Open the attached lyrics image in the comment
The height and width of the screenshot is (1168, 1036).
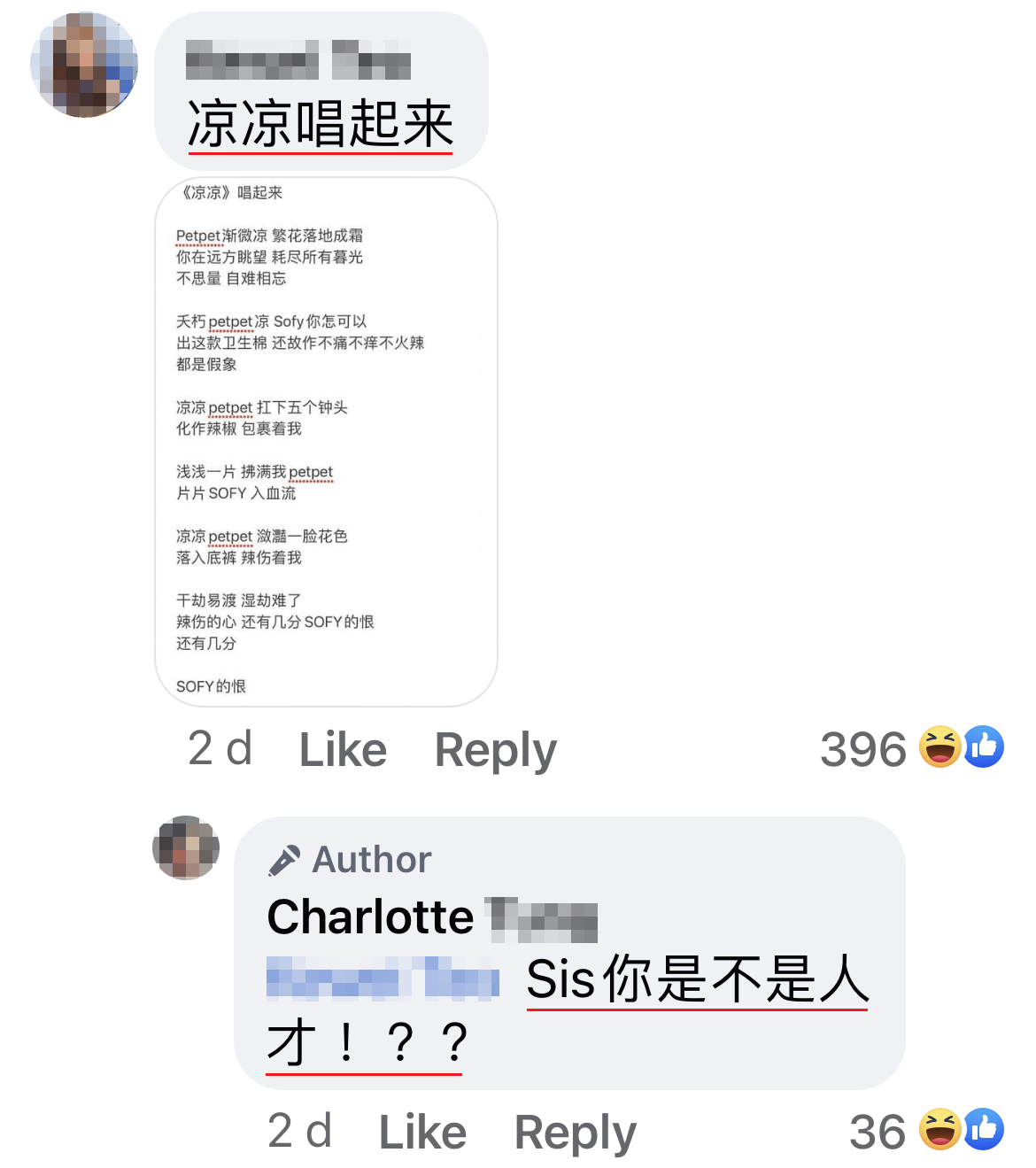click(326, 441)
